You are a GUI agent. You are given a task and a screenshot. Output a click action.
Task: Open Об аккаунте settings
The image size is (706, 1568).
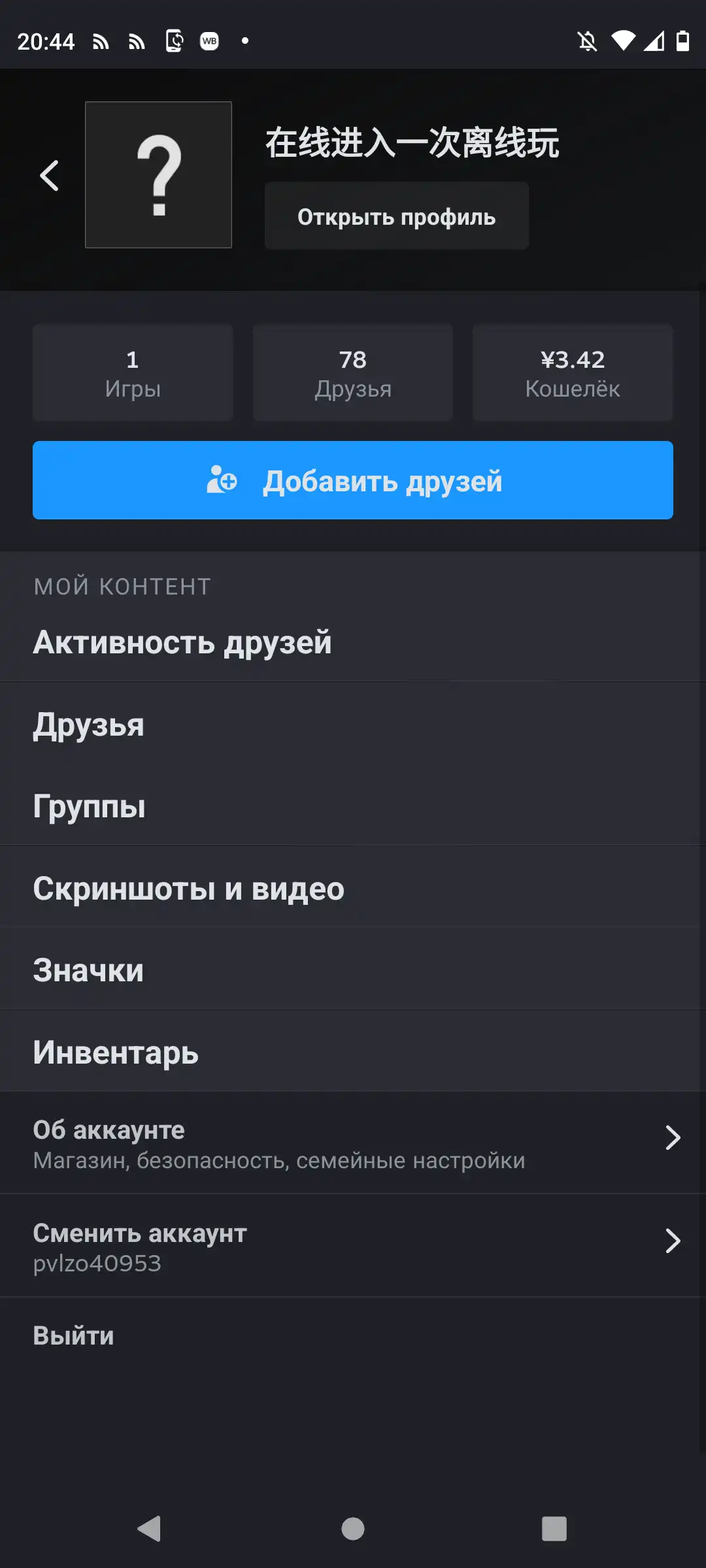pos(353,1143)
